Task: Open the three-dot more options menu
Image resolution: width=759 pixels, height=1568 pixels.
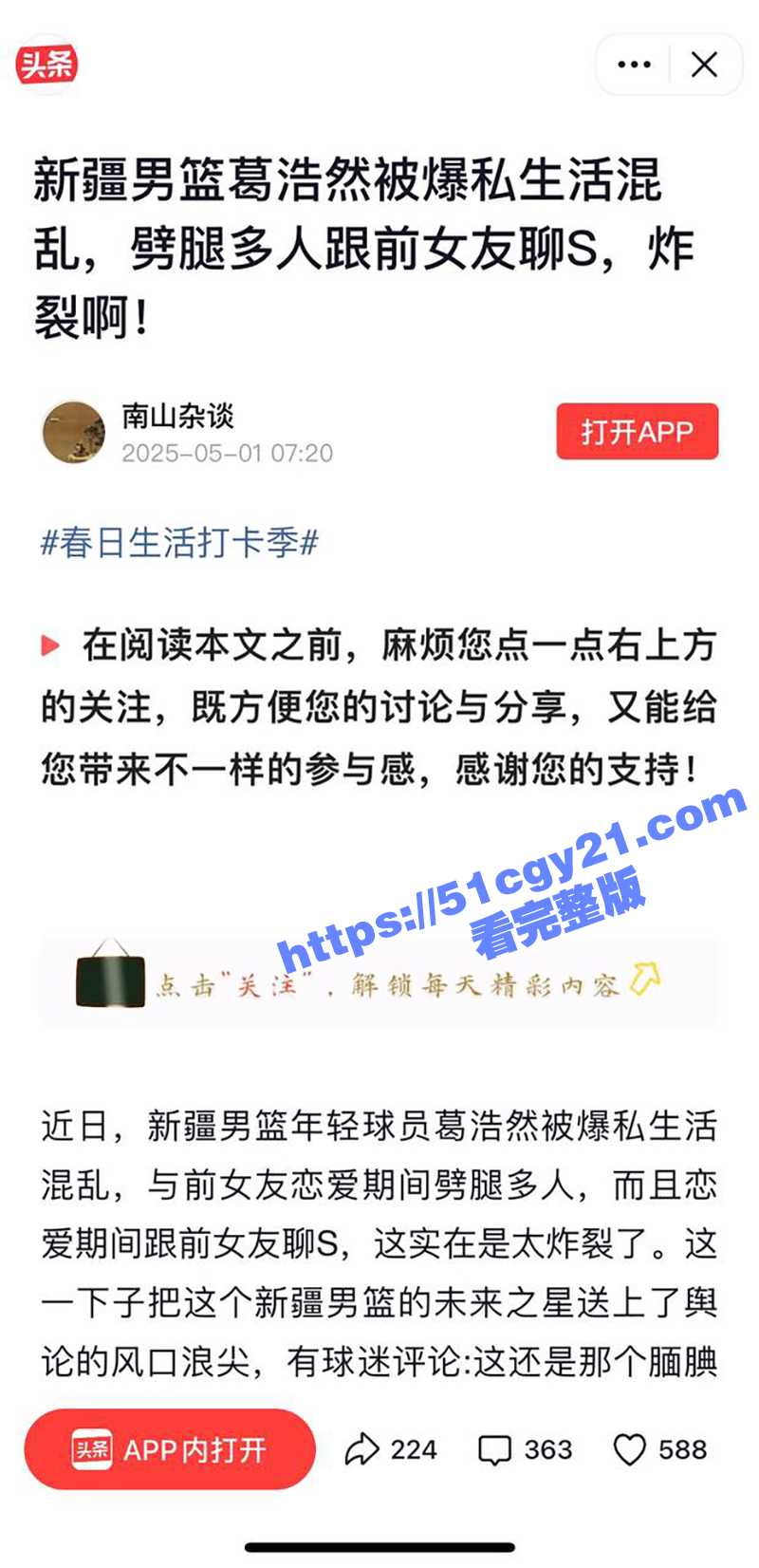Action: point(634,65)
